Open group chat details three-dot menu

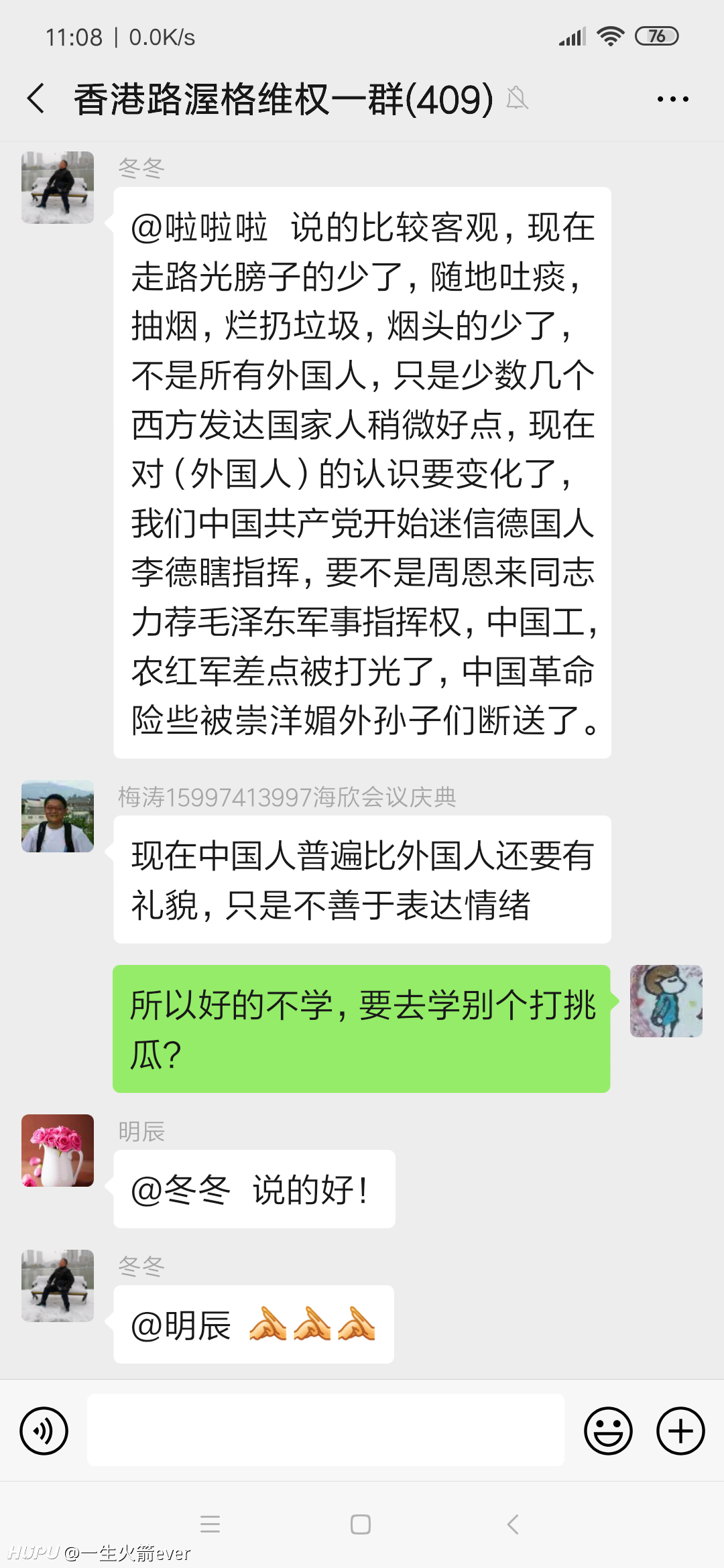pyautogui.click(x=672, y=99)
